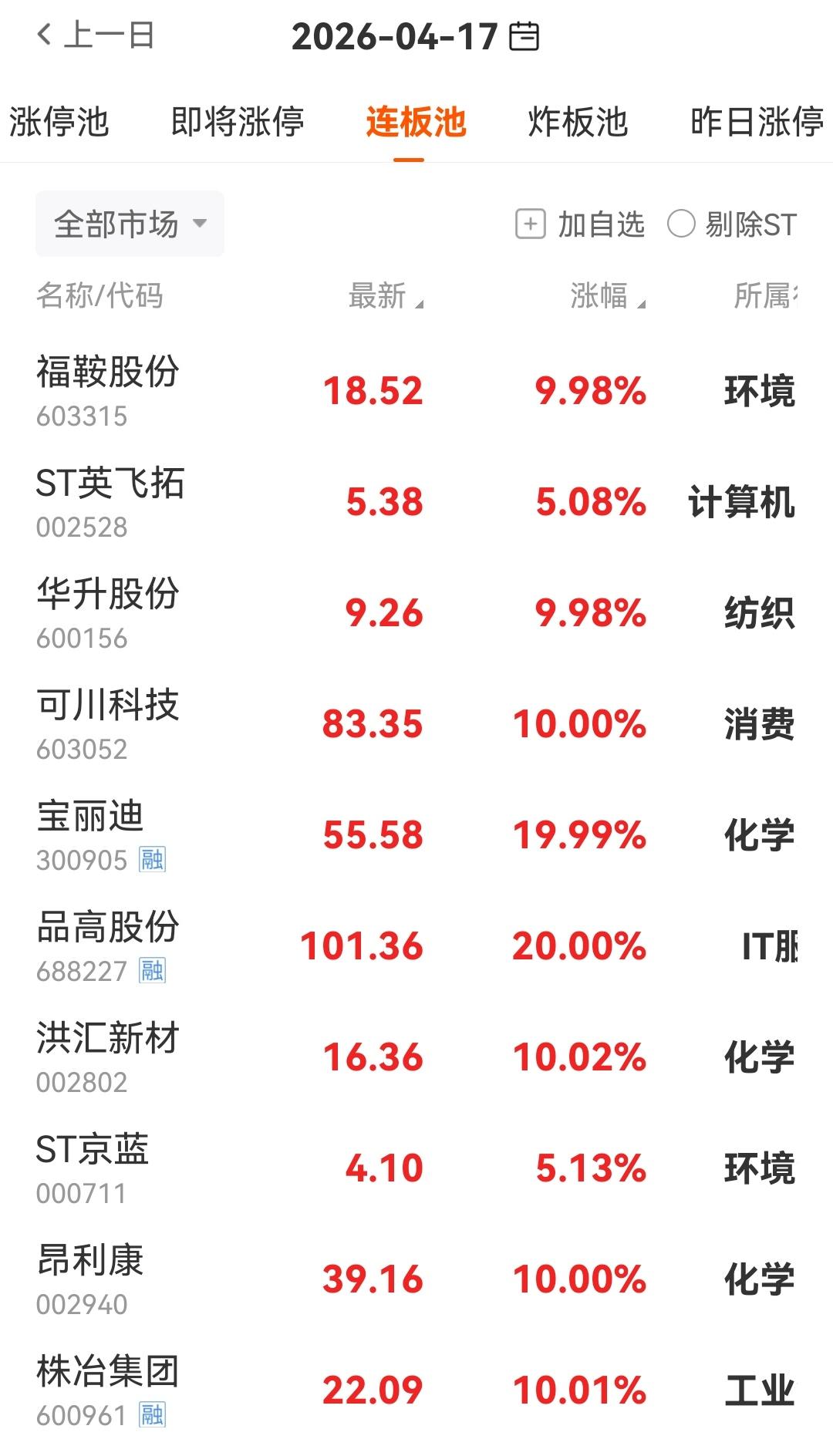
Task: Sort by 最新 price column
Action: 382,297
